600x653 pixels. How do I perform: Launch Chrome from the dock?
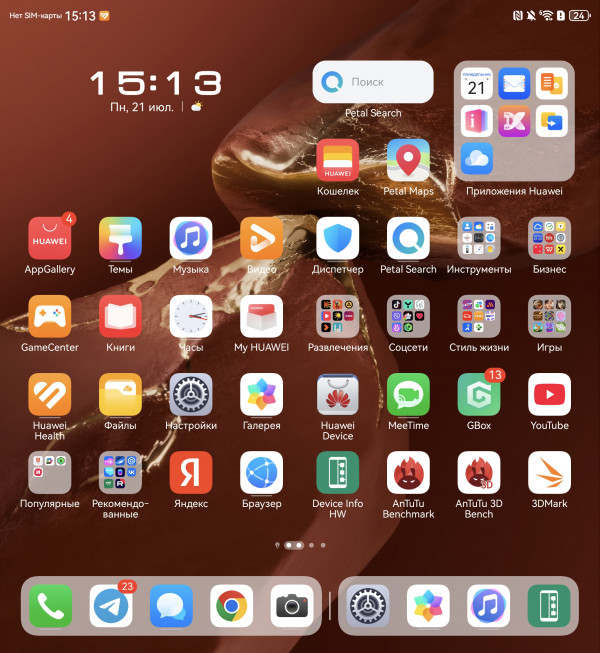[231, 606]
